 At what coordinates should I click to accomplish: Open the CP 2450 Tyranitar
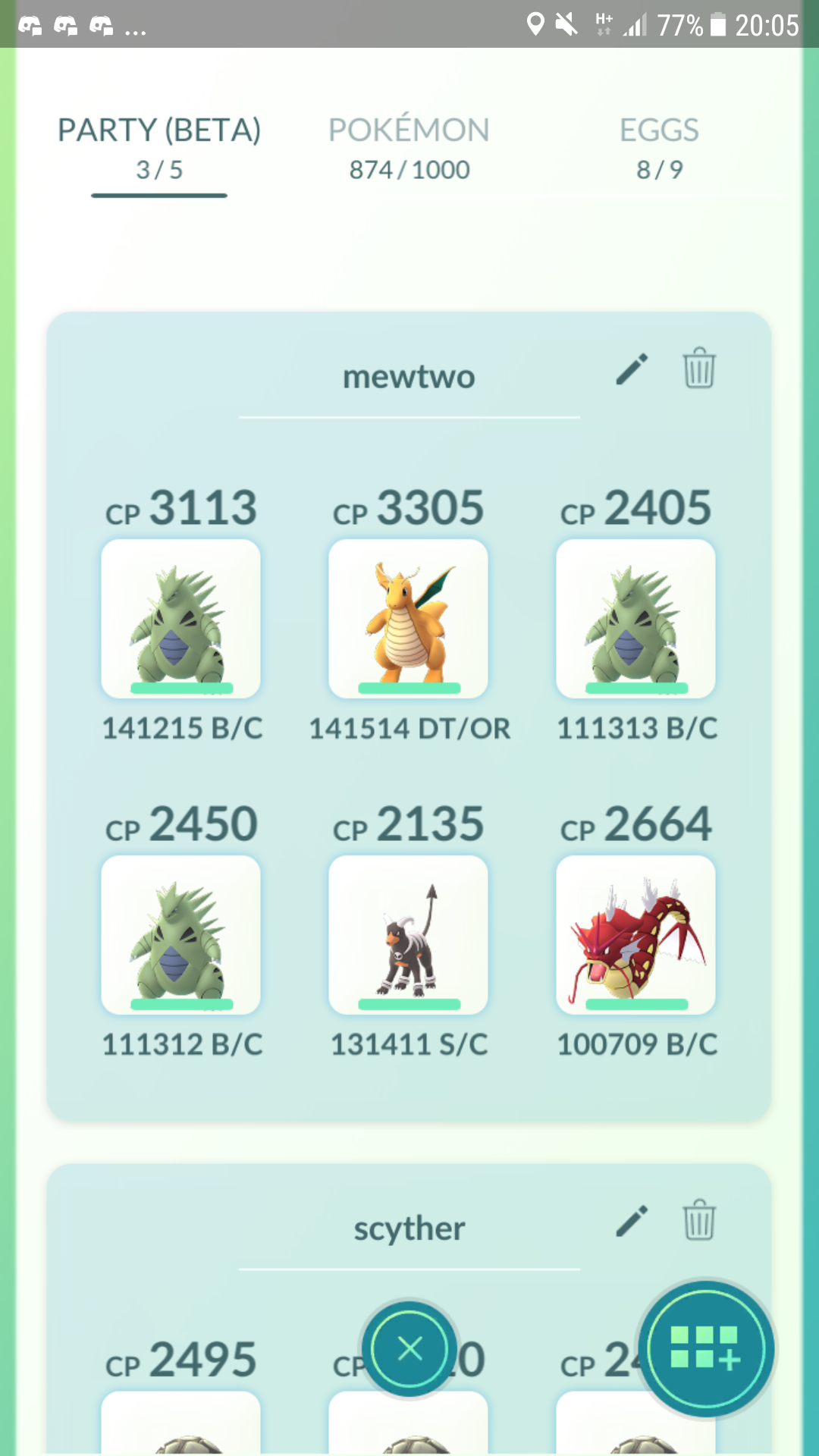pos(180,935)
